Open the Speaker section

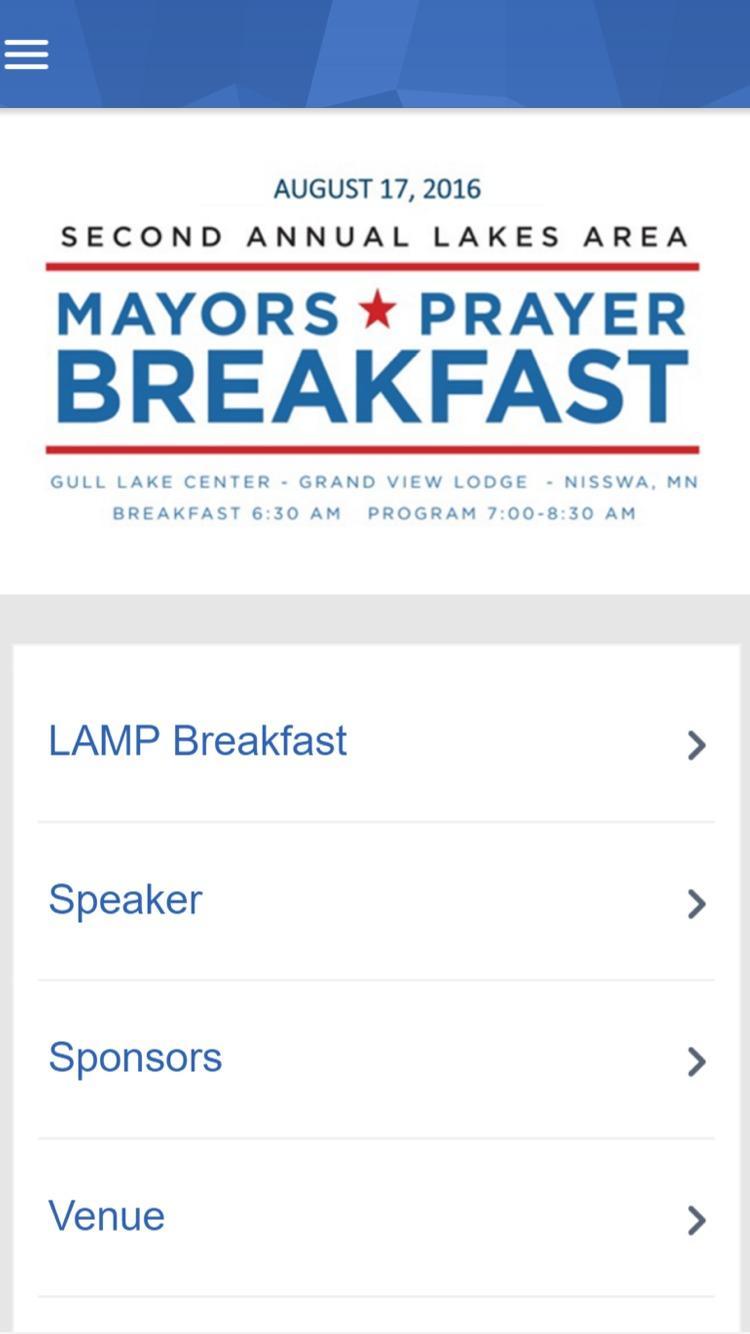(x=376, y=901)
